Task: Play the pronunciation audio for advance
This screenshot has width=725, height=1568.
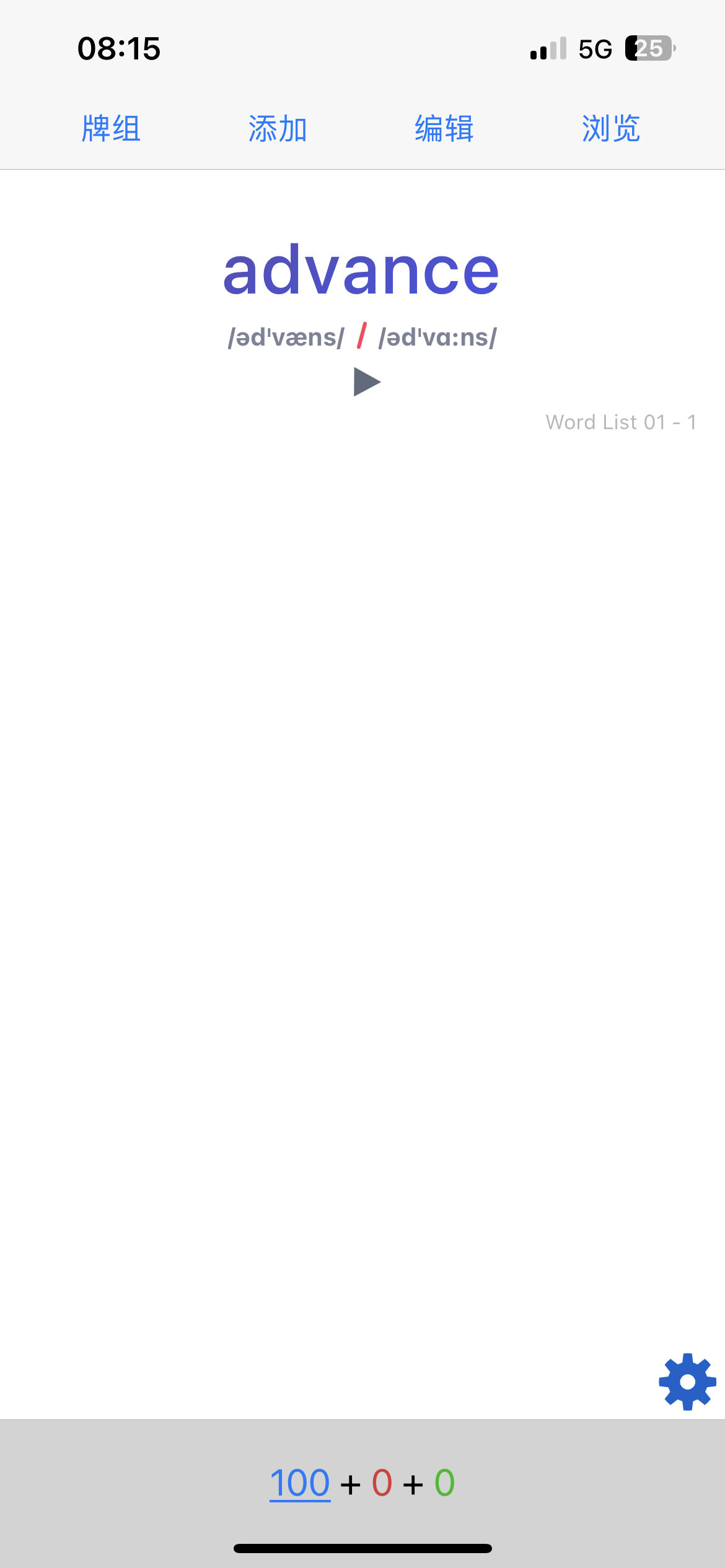Action: [367, 381]
